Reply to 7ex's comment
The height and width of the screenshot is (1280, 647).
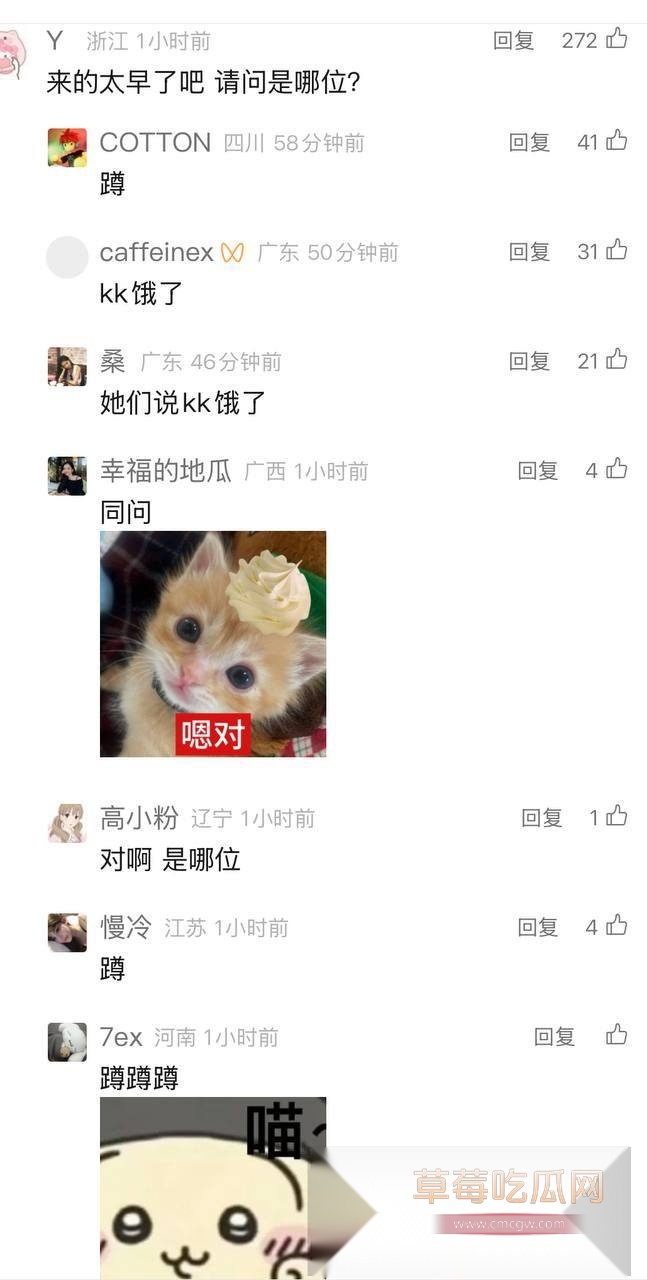point(555,1037)
